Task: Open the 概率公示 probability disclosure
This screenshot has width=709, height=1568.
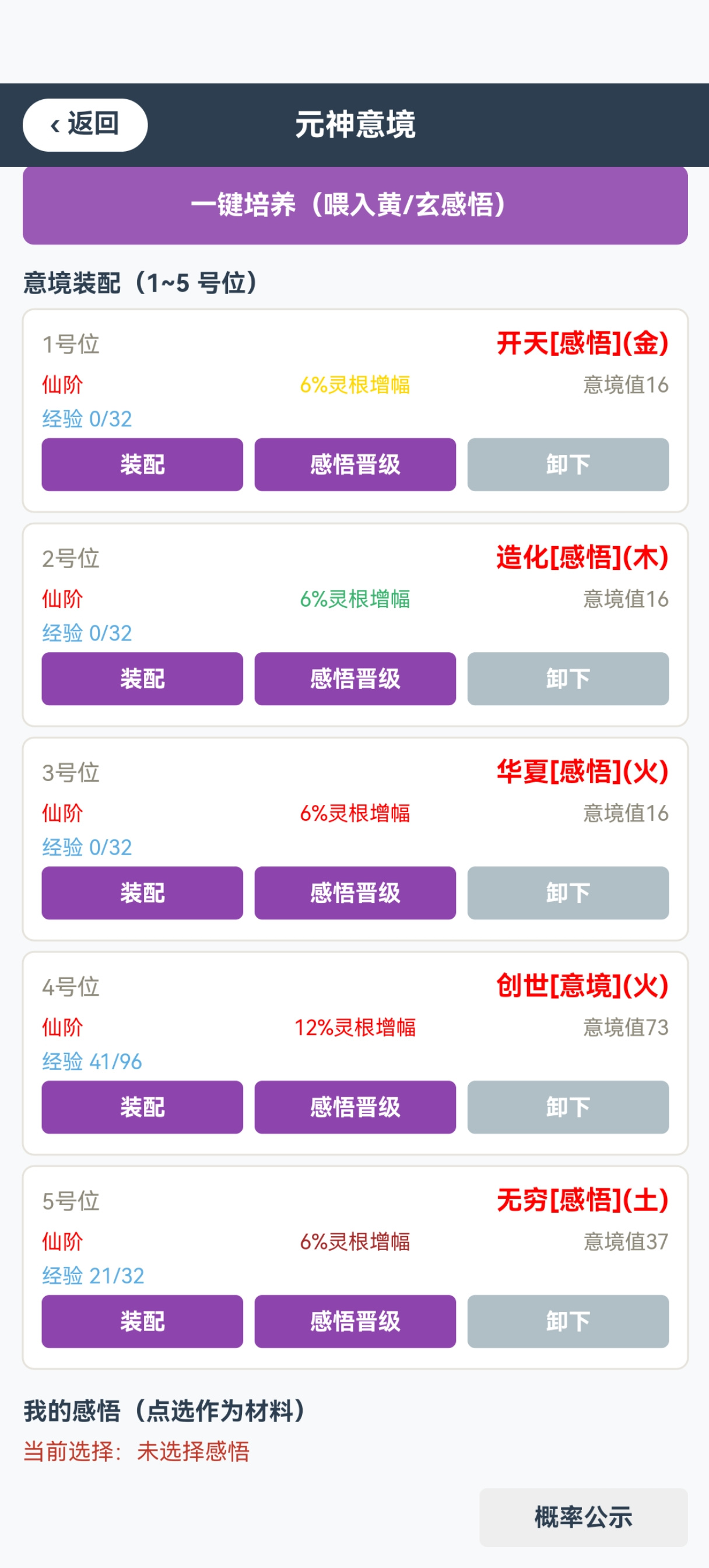Action: [583, 1517]
